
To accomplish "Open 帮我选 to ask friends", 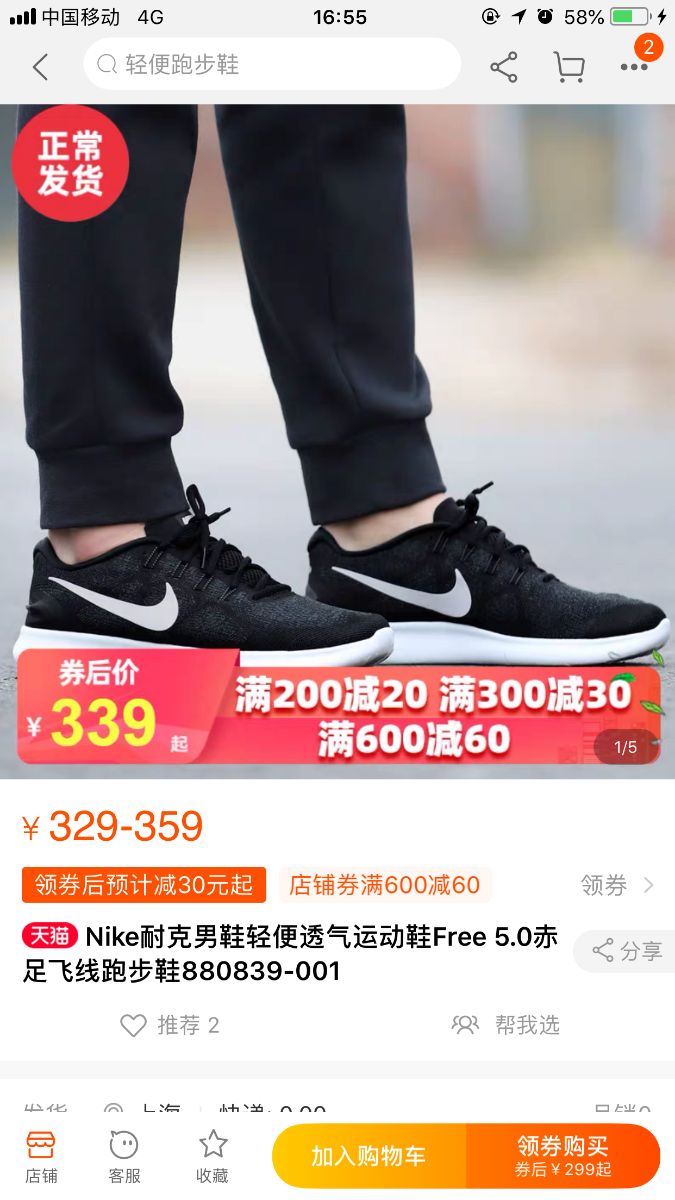I will pos(506,1025).
